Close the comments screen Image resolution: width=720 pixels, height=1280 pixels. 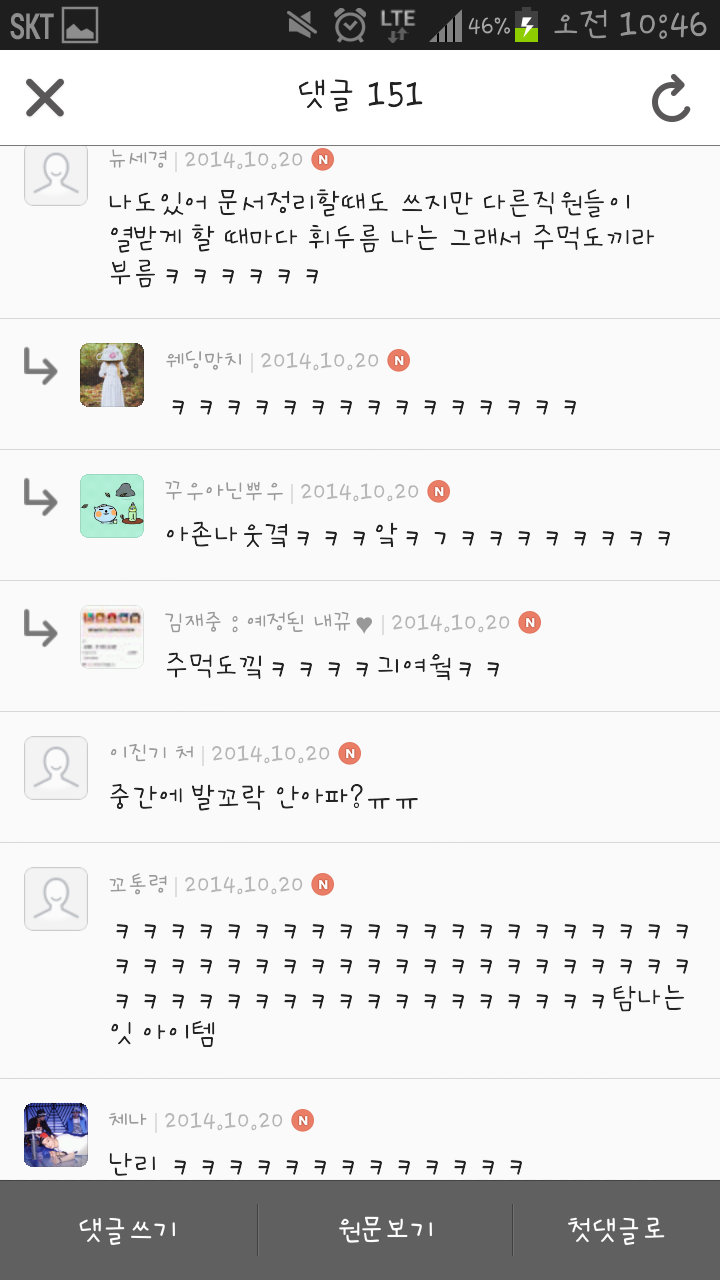coord(45,98)
